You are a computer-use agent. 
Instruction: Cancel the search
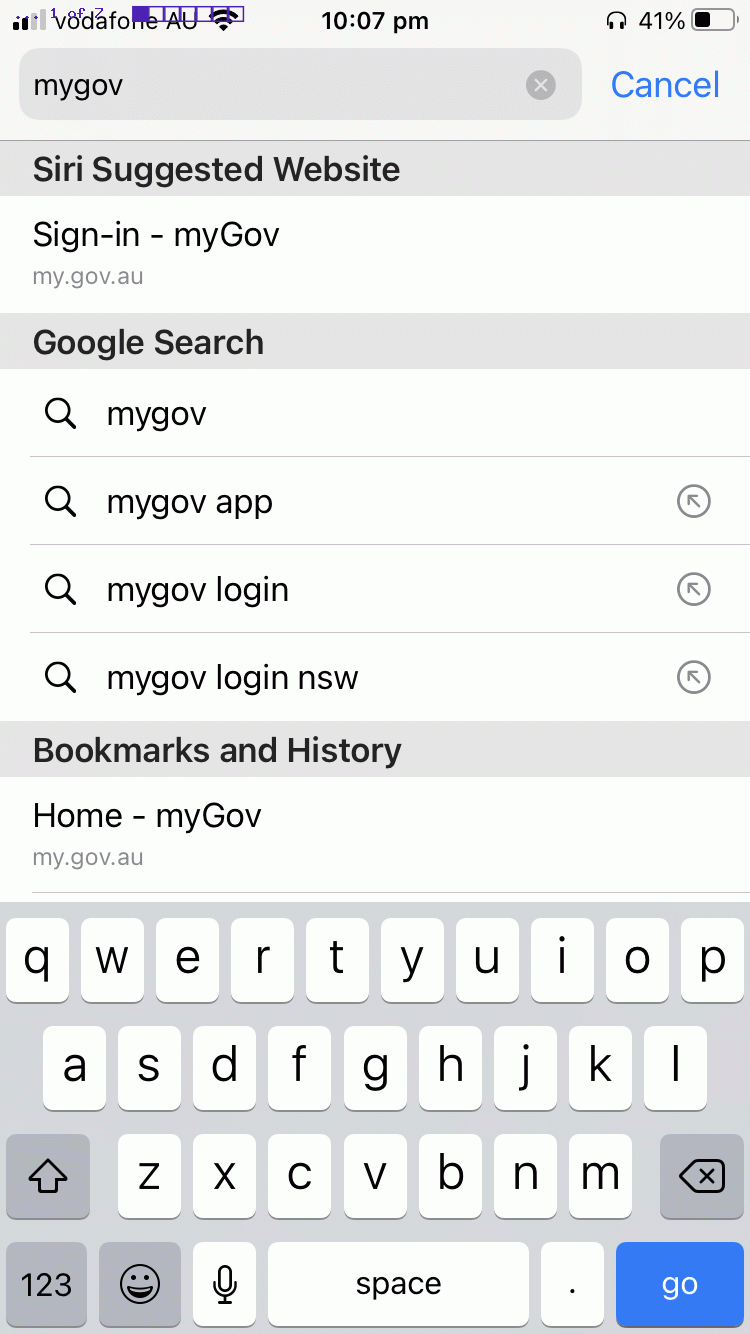tap(665, 85)
